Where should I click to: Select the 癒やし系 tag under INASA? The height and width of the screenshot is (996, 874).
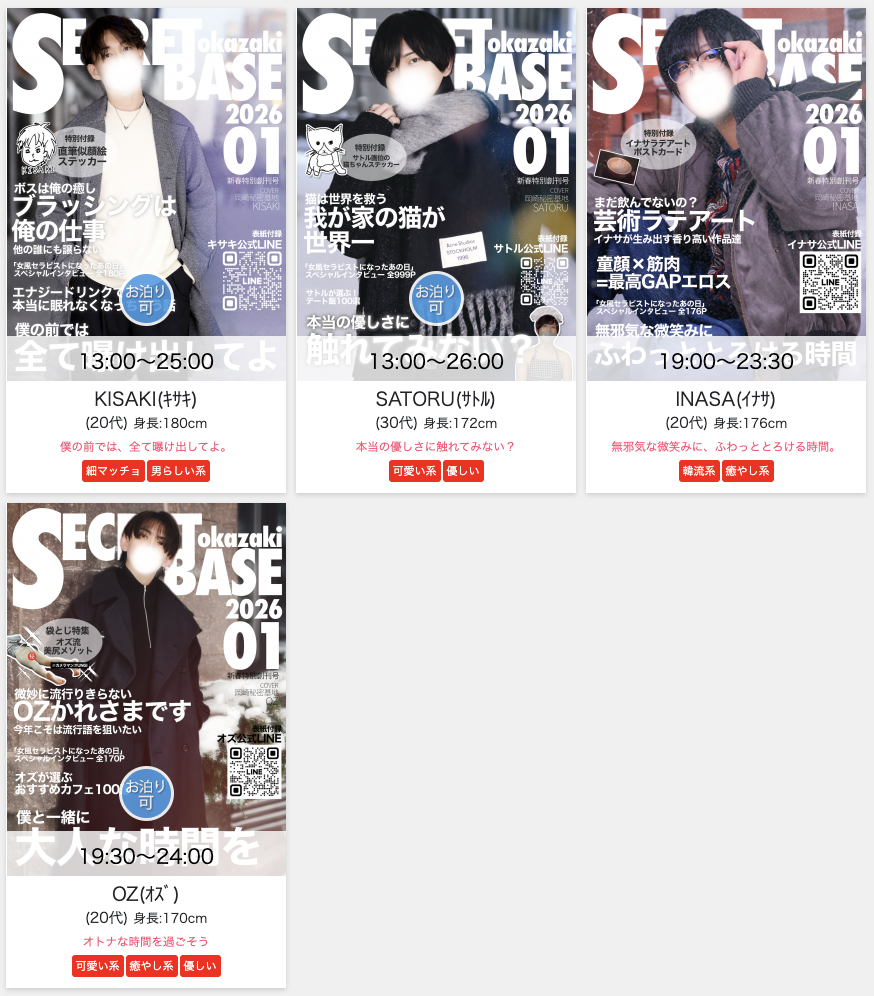[747, 471]
